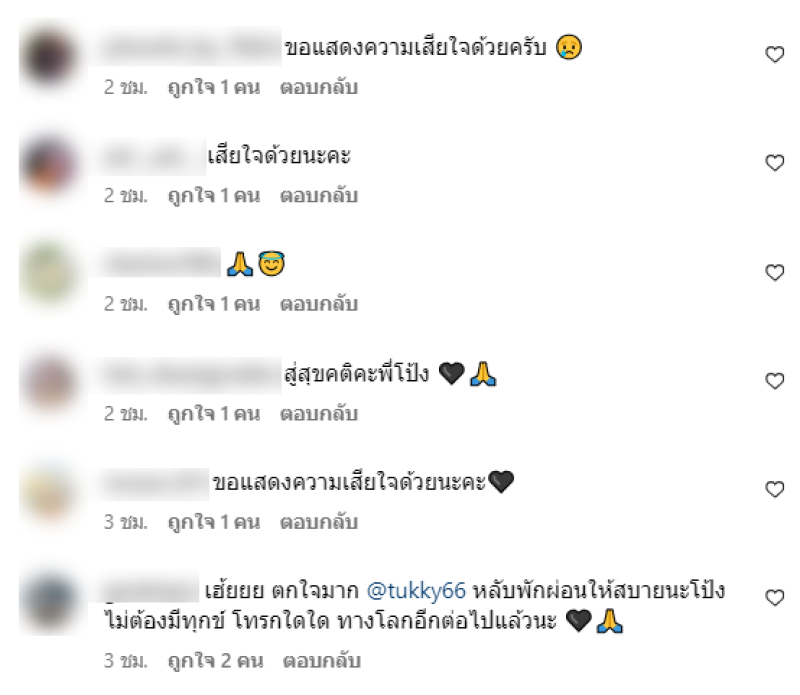The width and height of the screenshot is (800, 695).
Task: Reply to the comment 'ขอแสดงความเสียใจด้วยครับ'
Action: coord(318,87)
